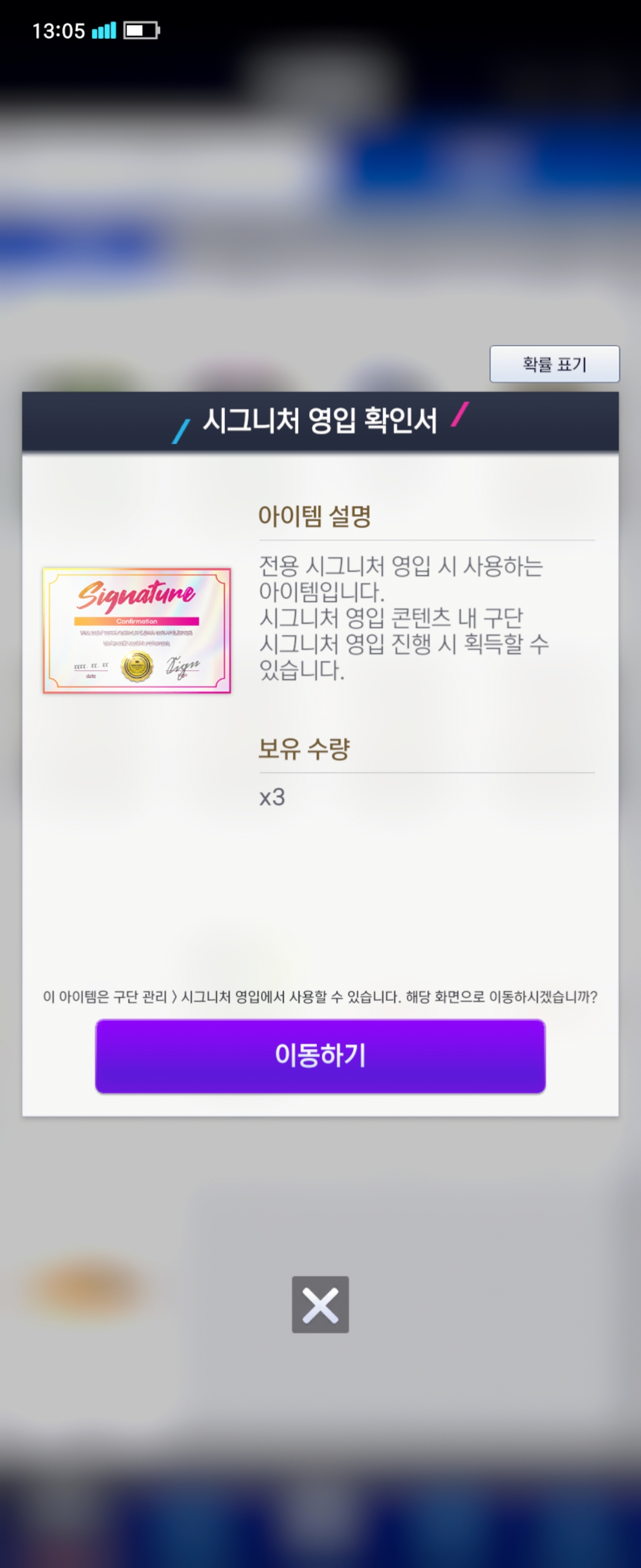Tap the 이동하기 button

[x=320, y=1055]
